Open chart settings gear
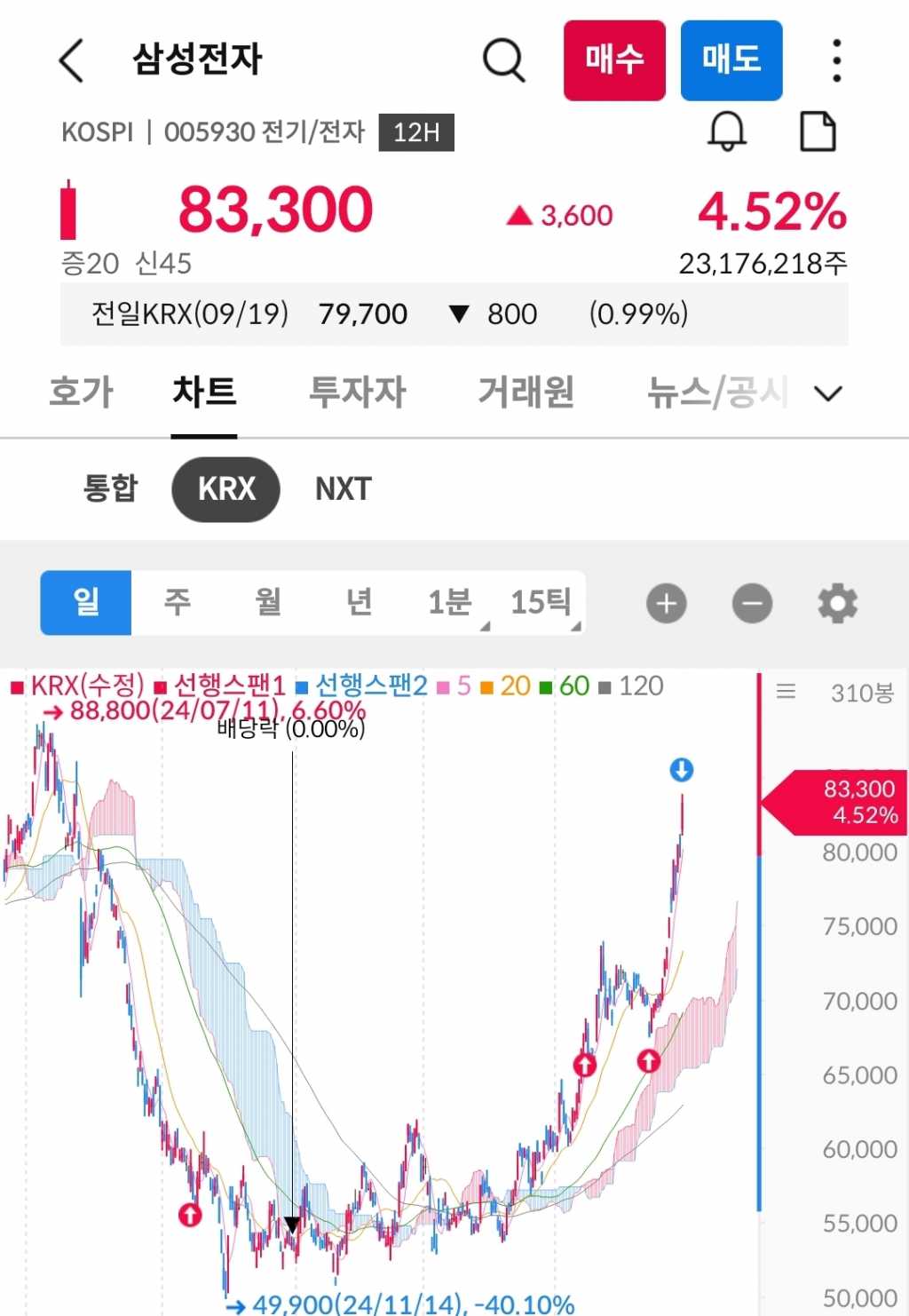909x1316 pixels. point(837,604)
